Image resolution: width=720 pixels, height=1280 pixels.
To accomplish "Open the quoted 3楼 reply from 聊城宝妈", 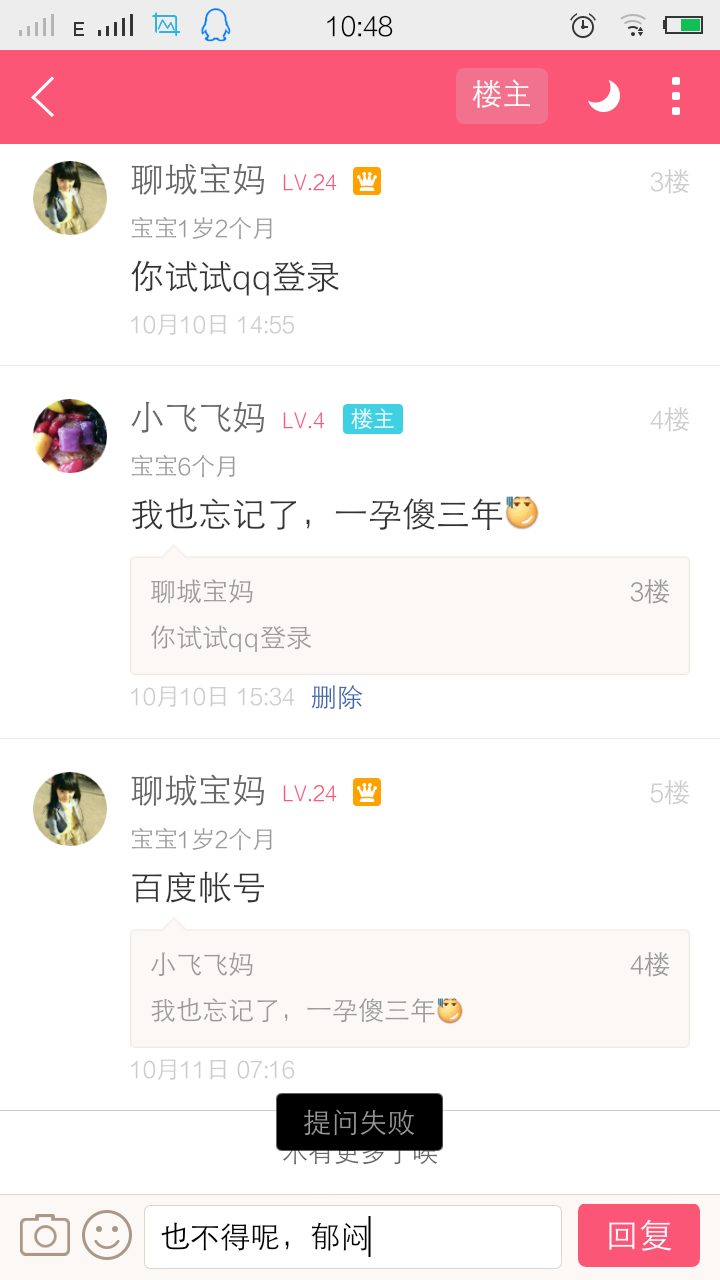I will click(x=409, y=615).
